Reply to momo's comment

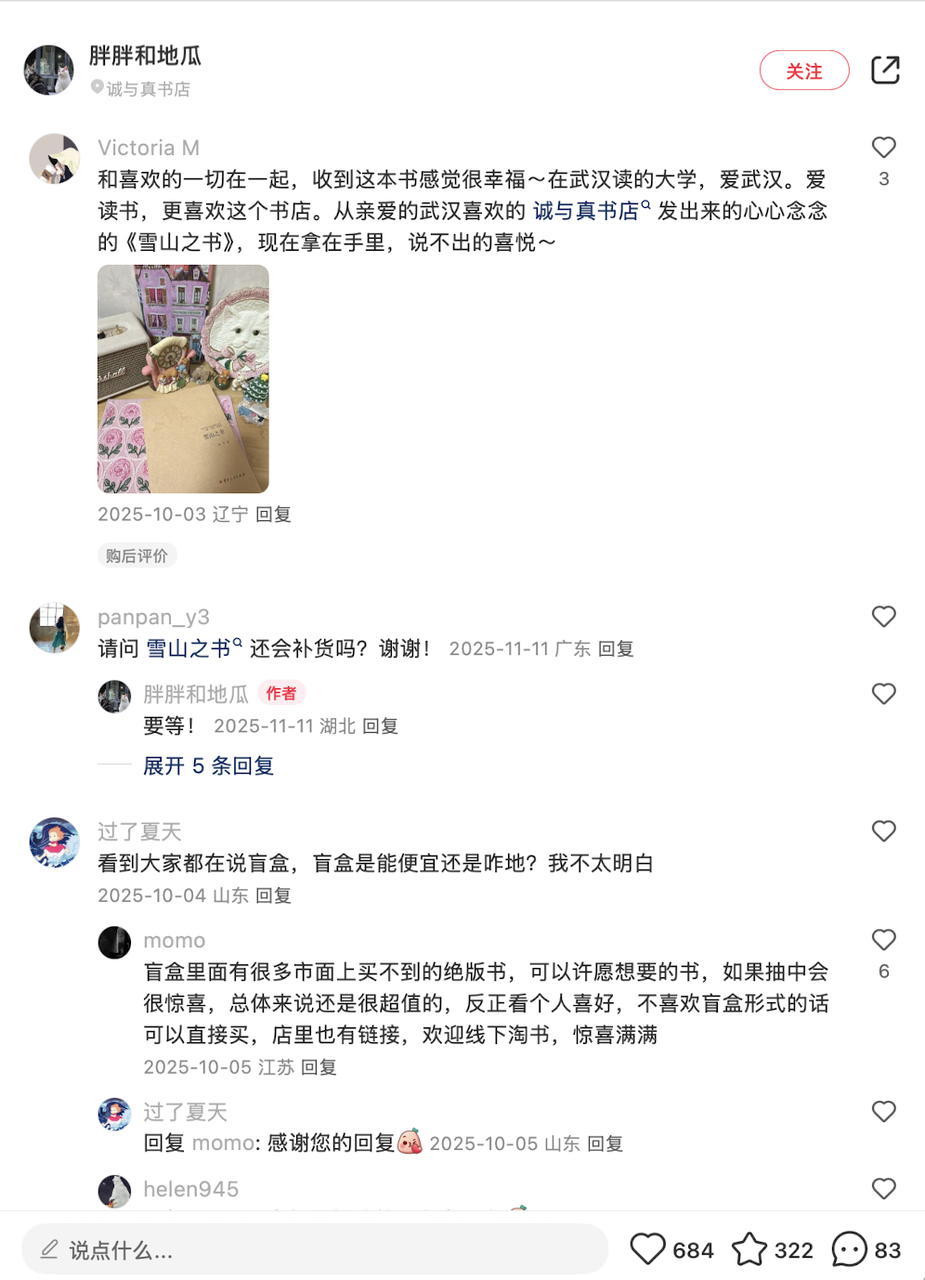[319, 1067]
